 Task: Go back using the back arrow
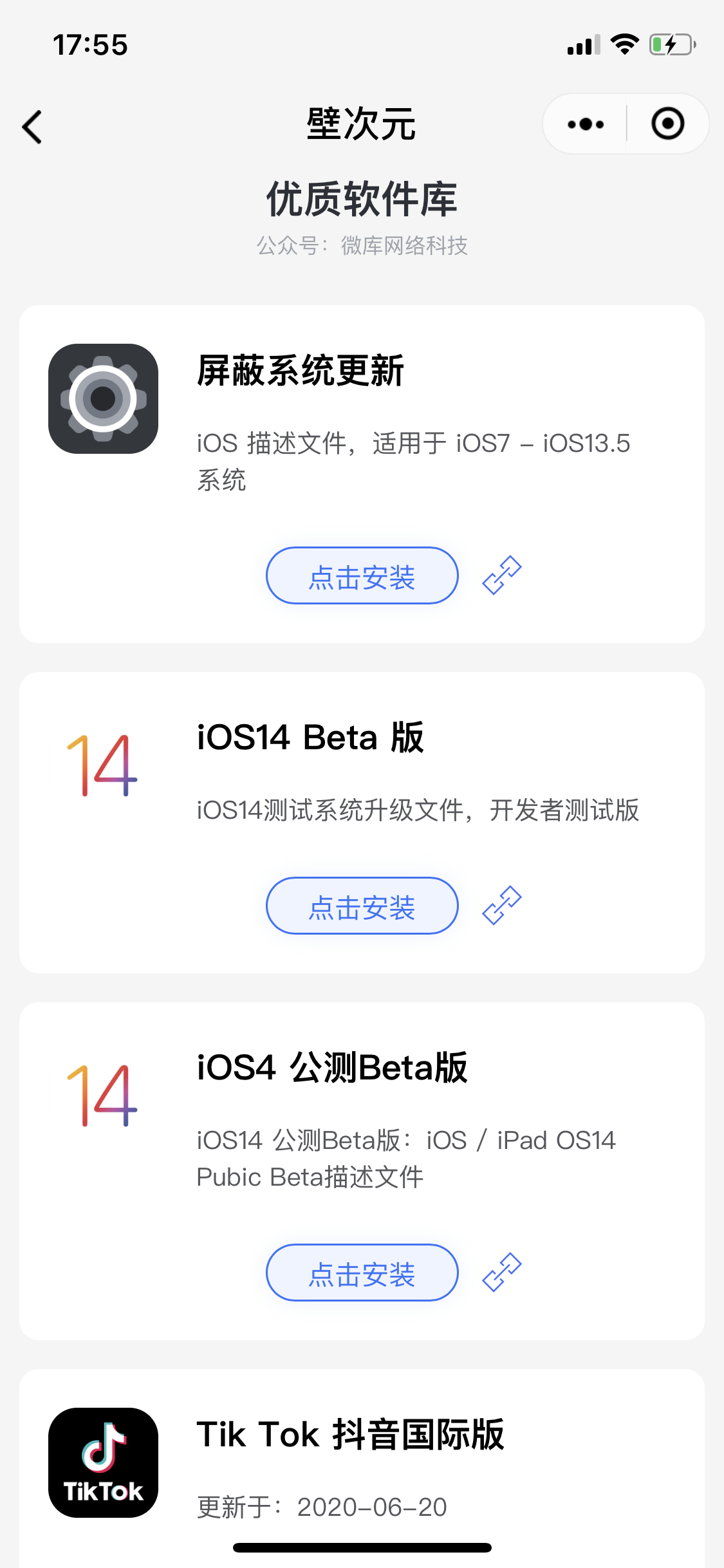[32, 126]
